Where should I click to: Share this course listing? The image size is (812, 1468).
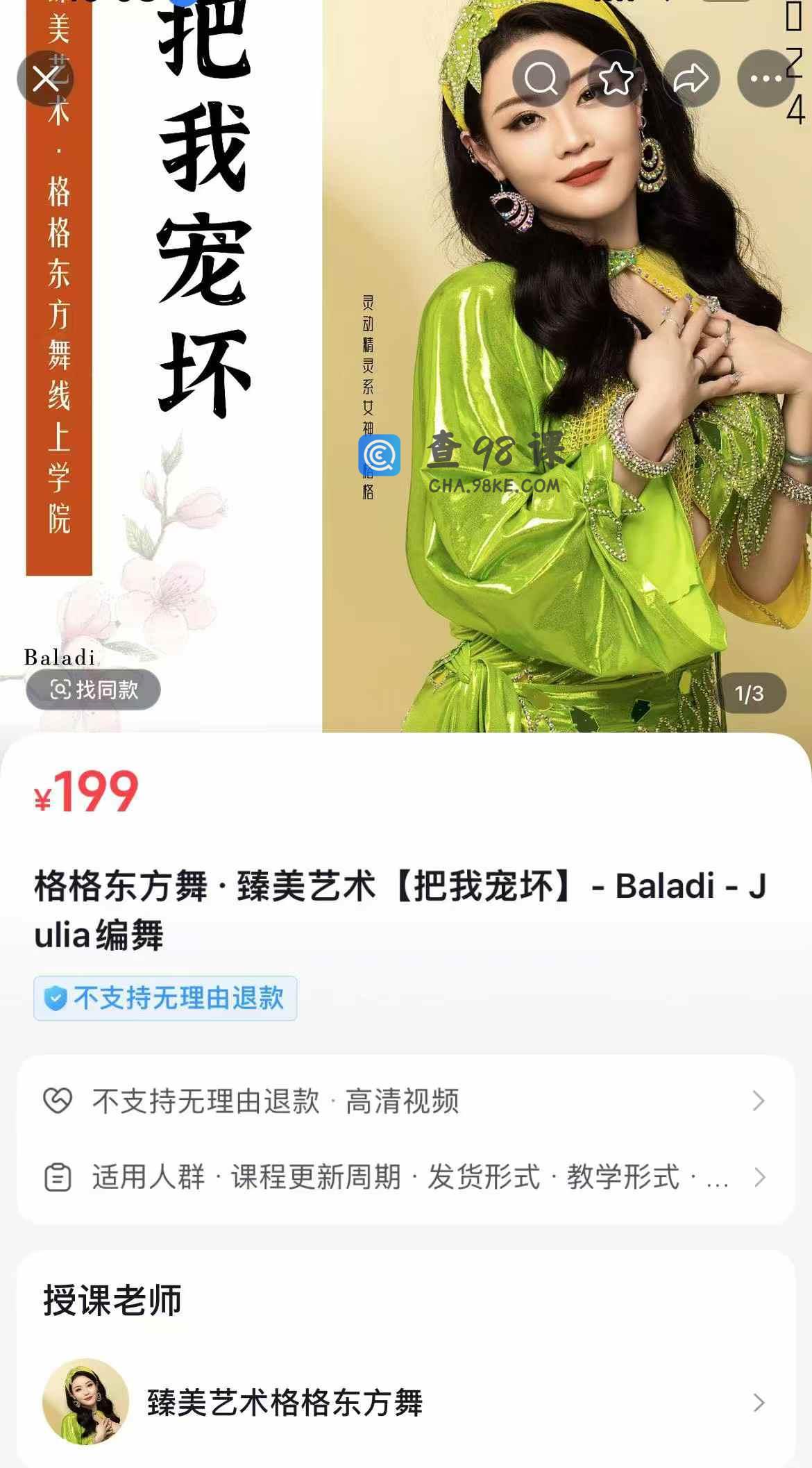point(691,78)
